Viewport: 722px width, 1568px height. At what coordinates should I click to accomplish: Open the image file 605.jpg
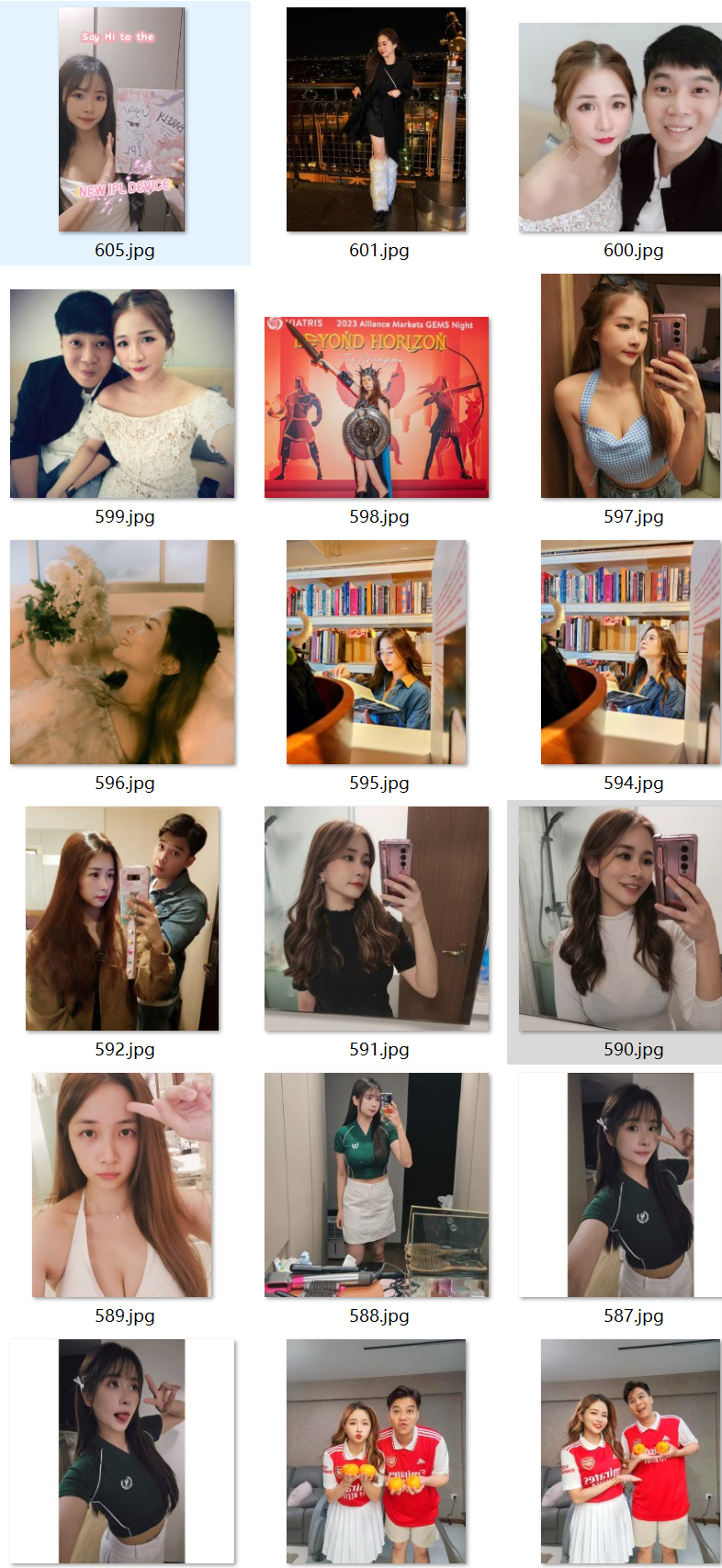click(x=122, y=119)
